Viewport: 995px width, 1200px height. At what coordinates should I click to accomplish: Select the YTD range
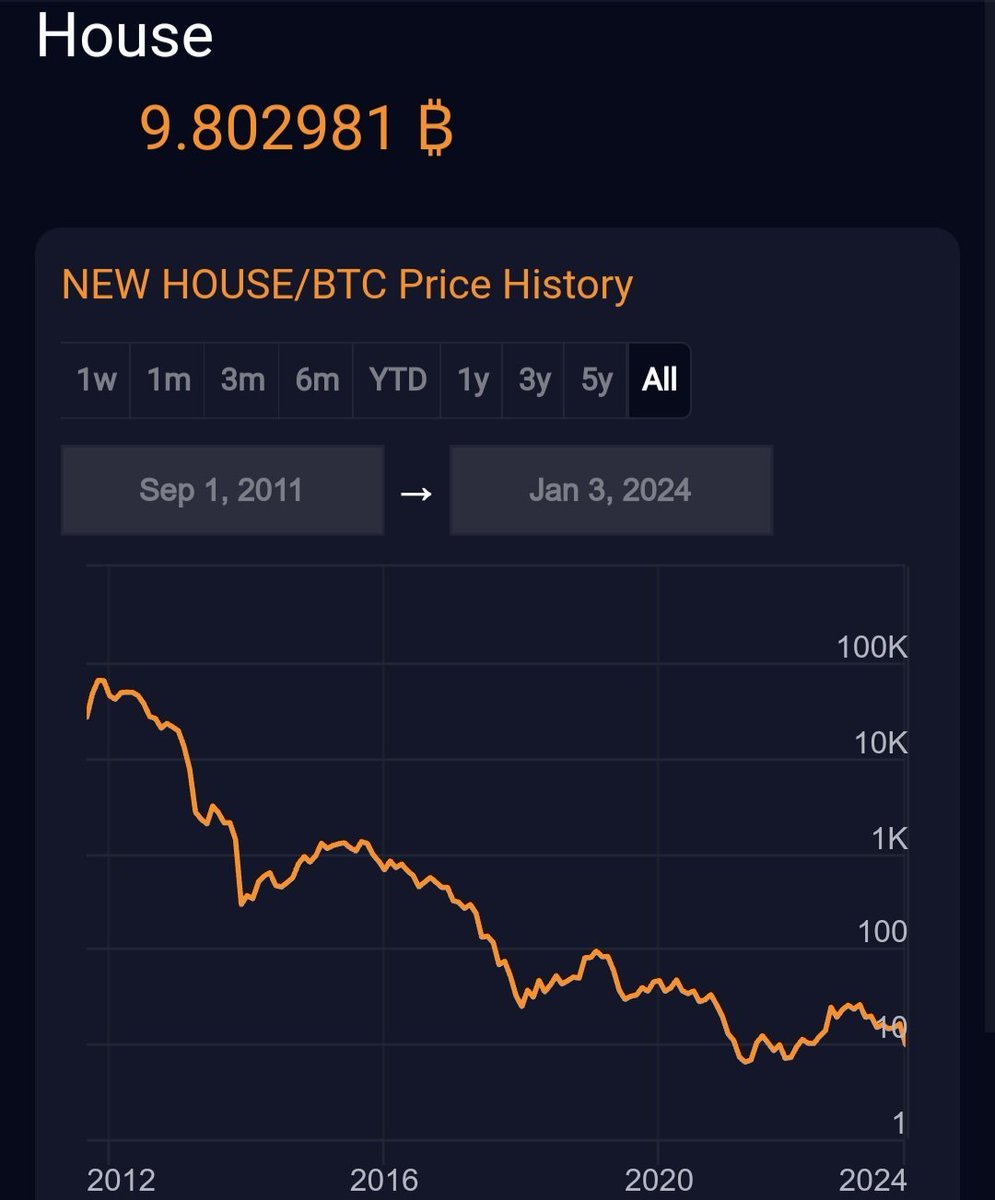coord(397,380)
